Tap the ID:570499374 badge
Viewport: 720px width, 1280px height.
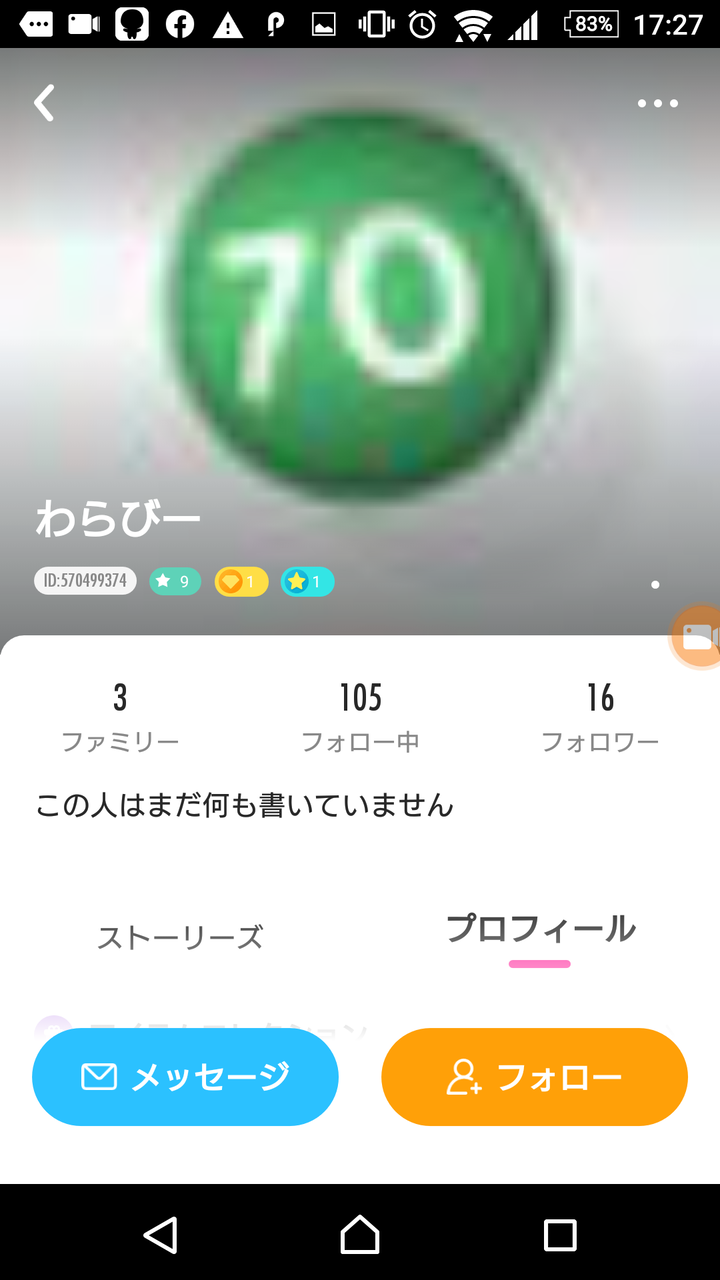pyautogui.click(x=85, y=581)
